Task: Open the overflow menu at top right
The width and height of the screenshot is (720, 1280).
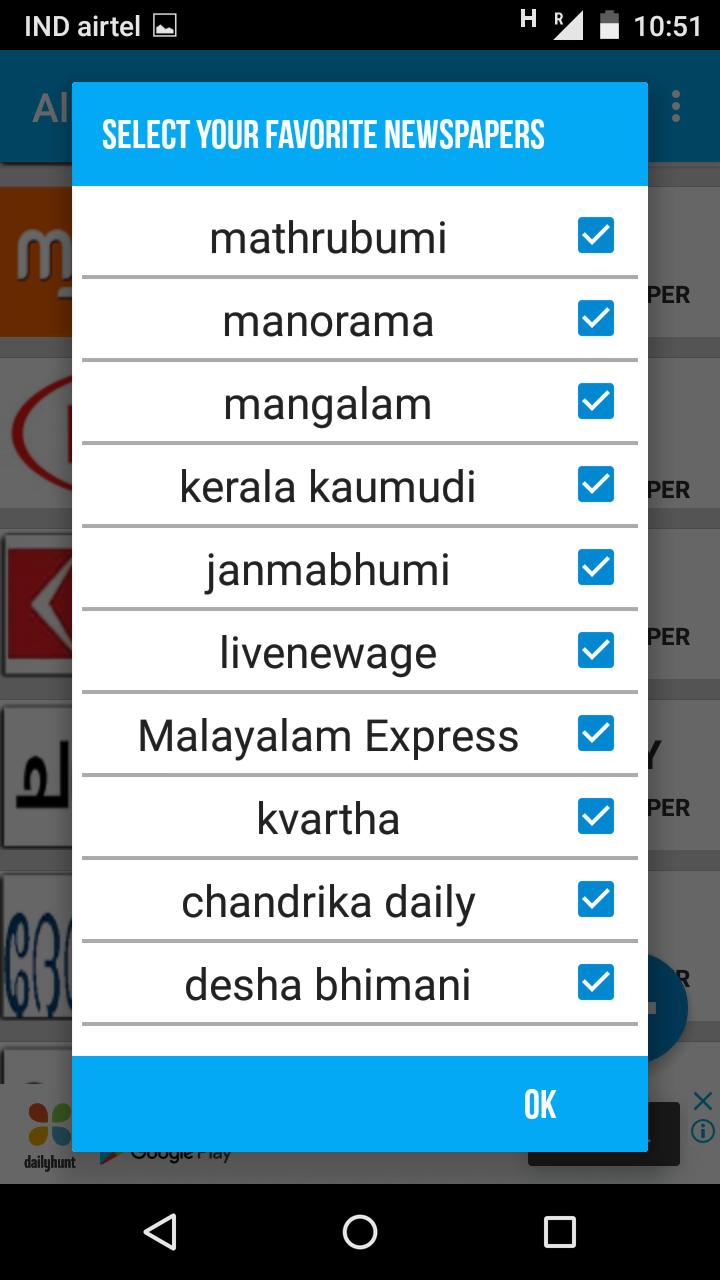Action: click(x=675, y=106)
